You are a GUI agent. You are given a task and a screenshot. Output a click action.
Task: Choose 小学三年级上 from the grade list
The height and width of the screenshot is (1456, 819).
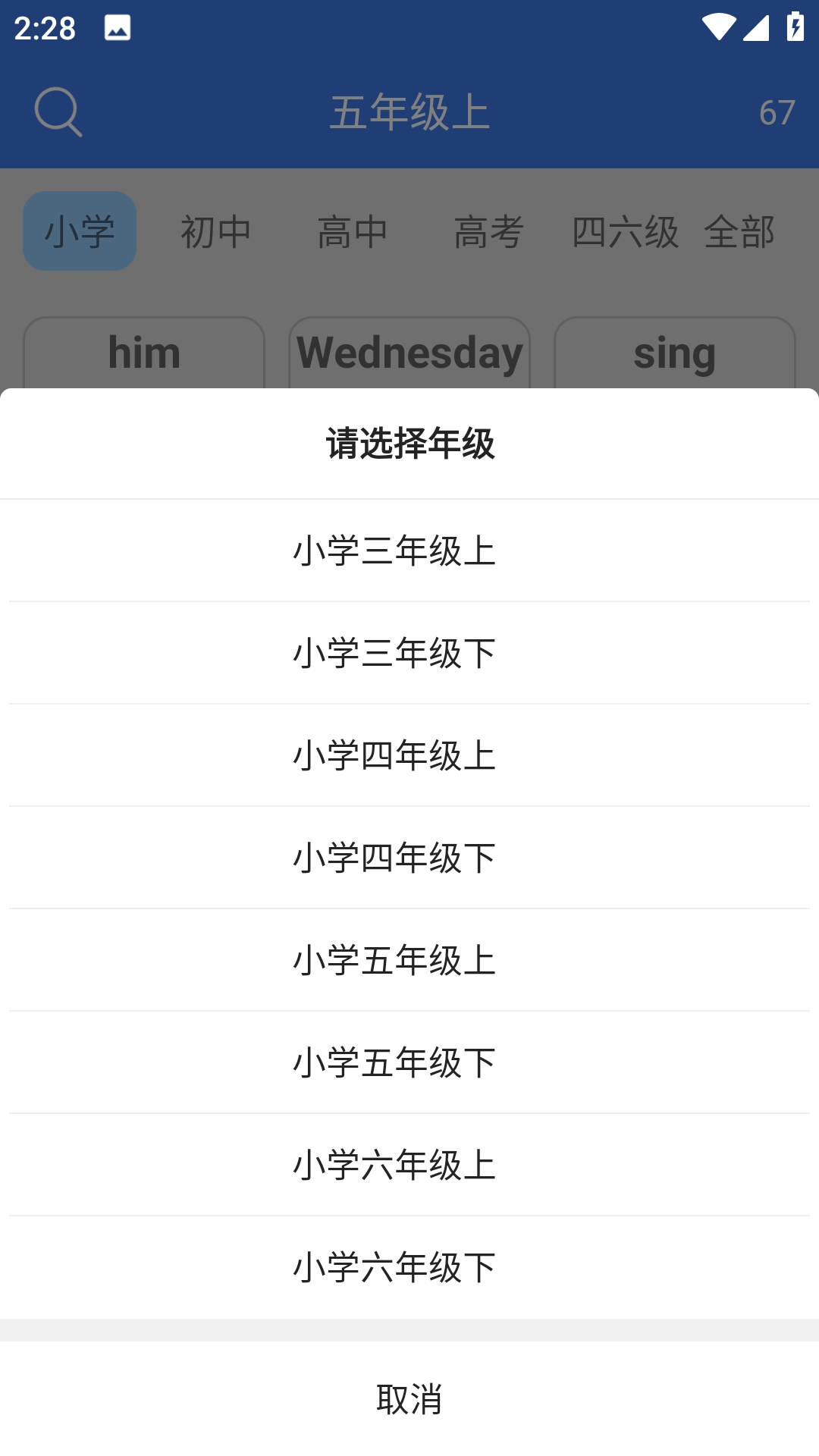[395, 550]
